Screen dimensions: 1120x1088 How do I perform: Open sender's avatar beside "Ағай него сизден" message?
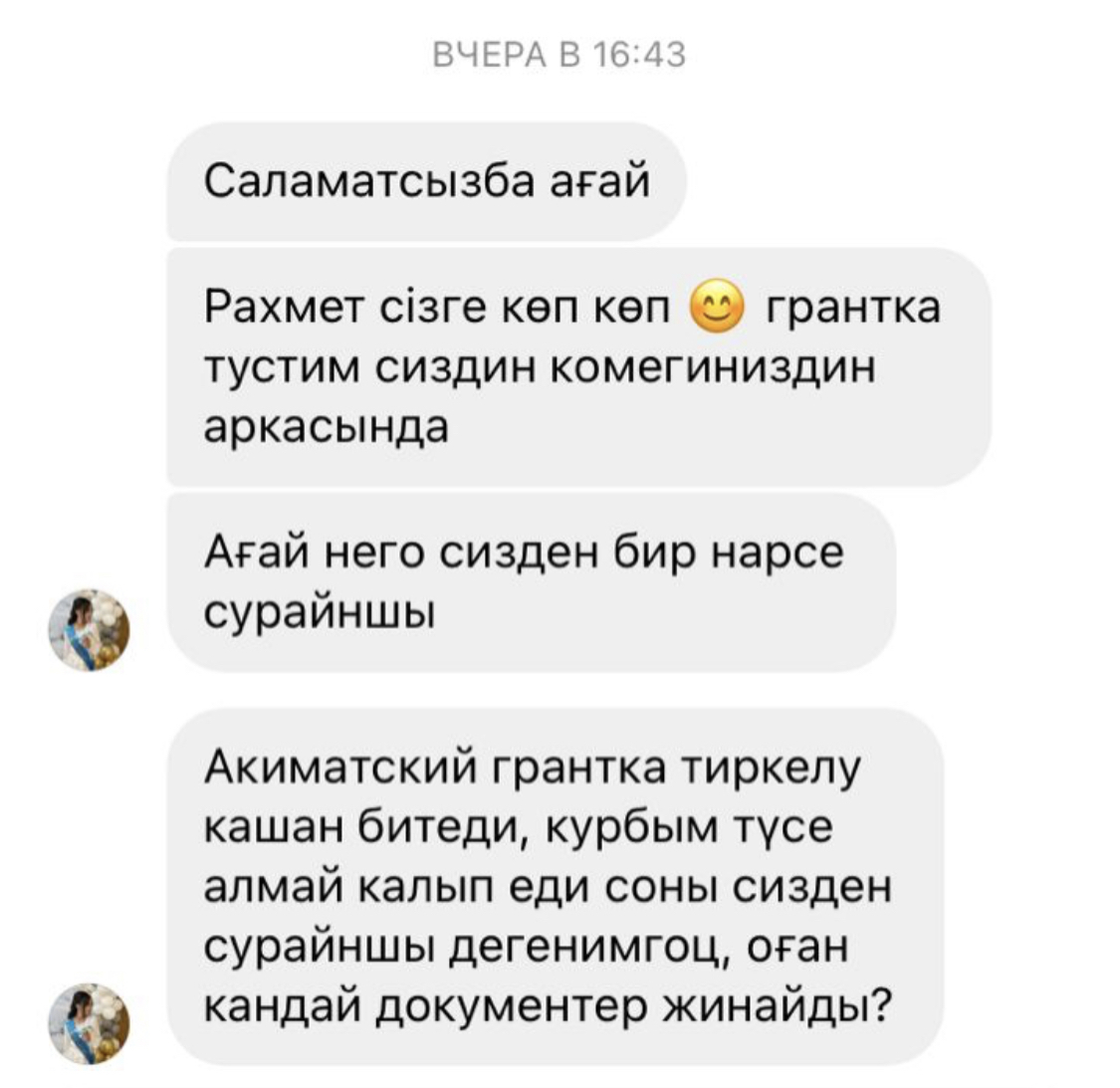90,630
